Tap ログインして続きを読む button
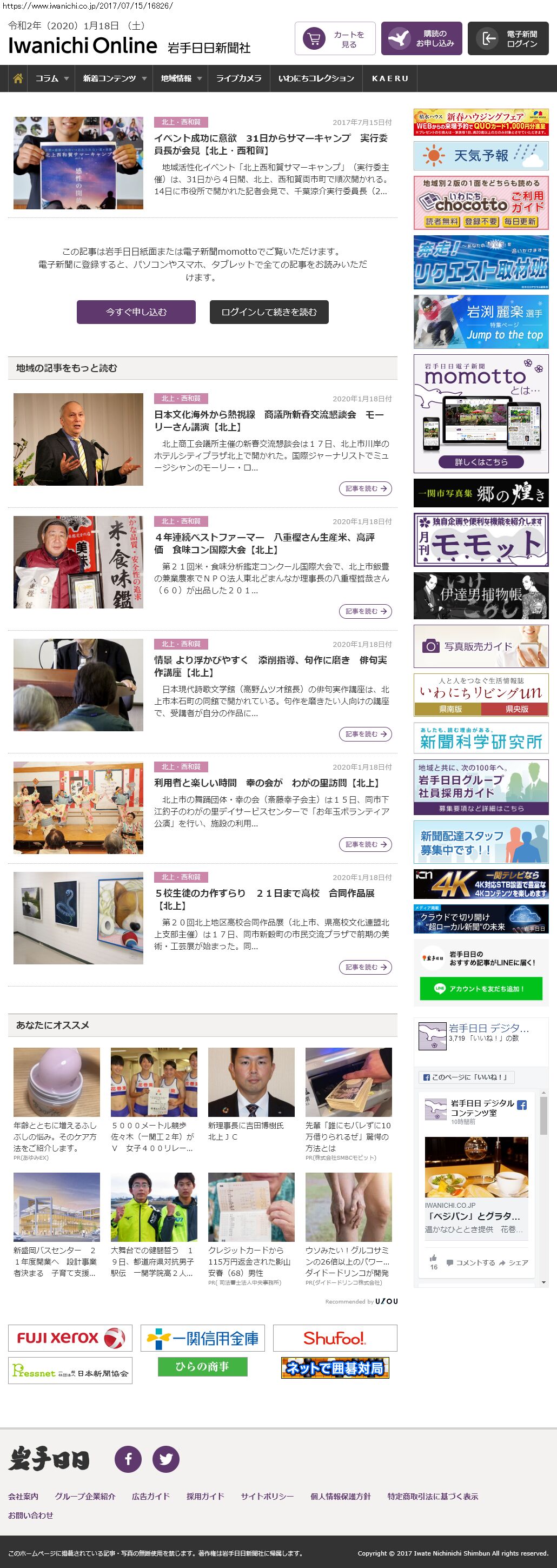 (x=268, y=312)
